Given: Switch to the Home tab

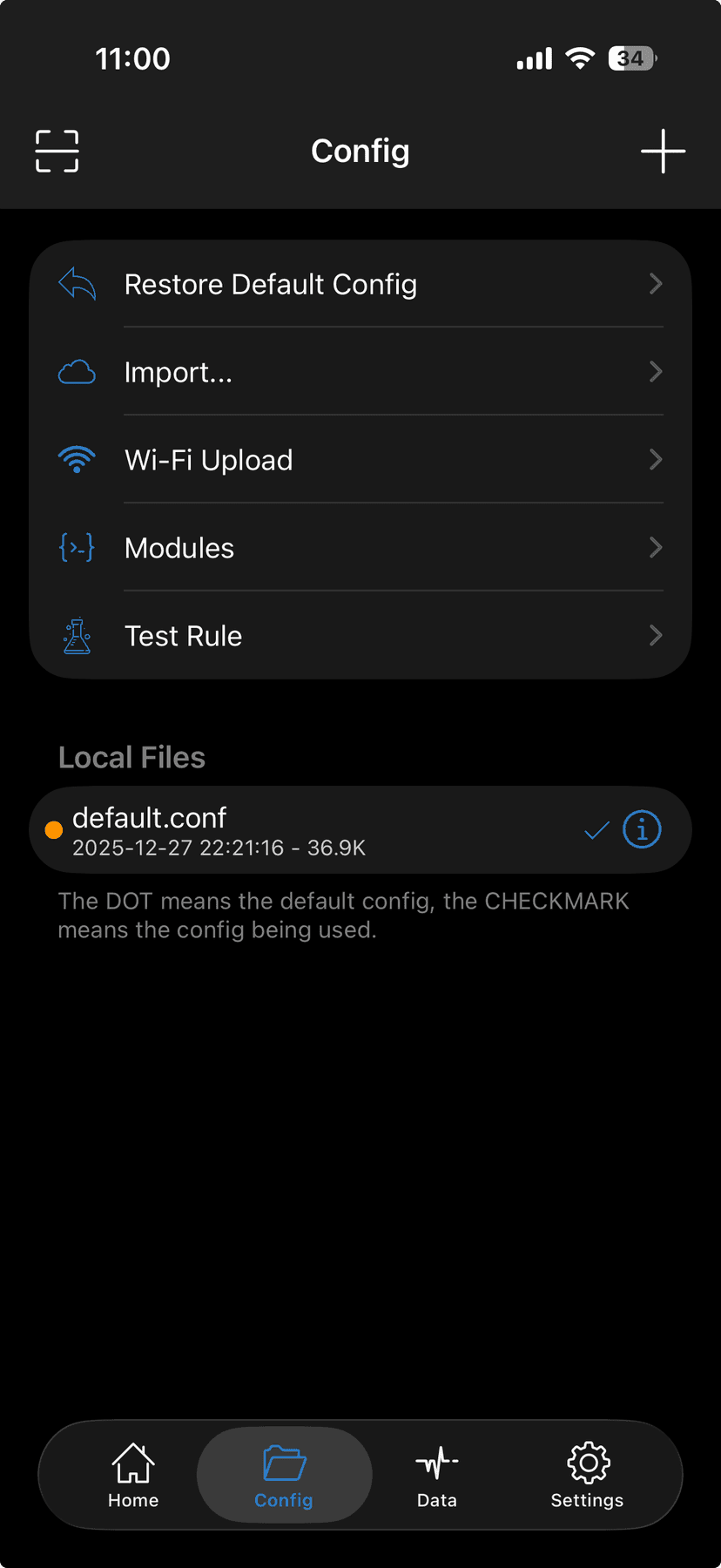Looking at the screenshot, I should (x=132, y=1475).
